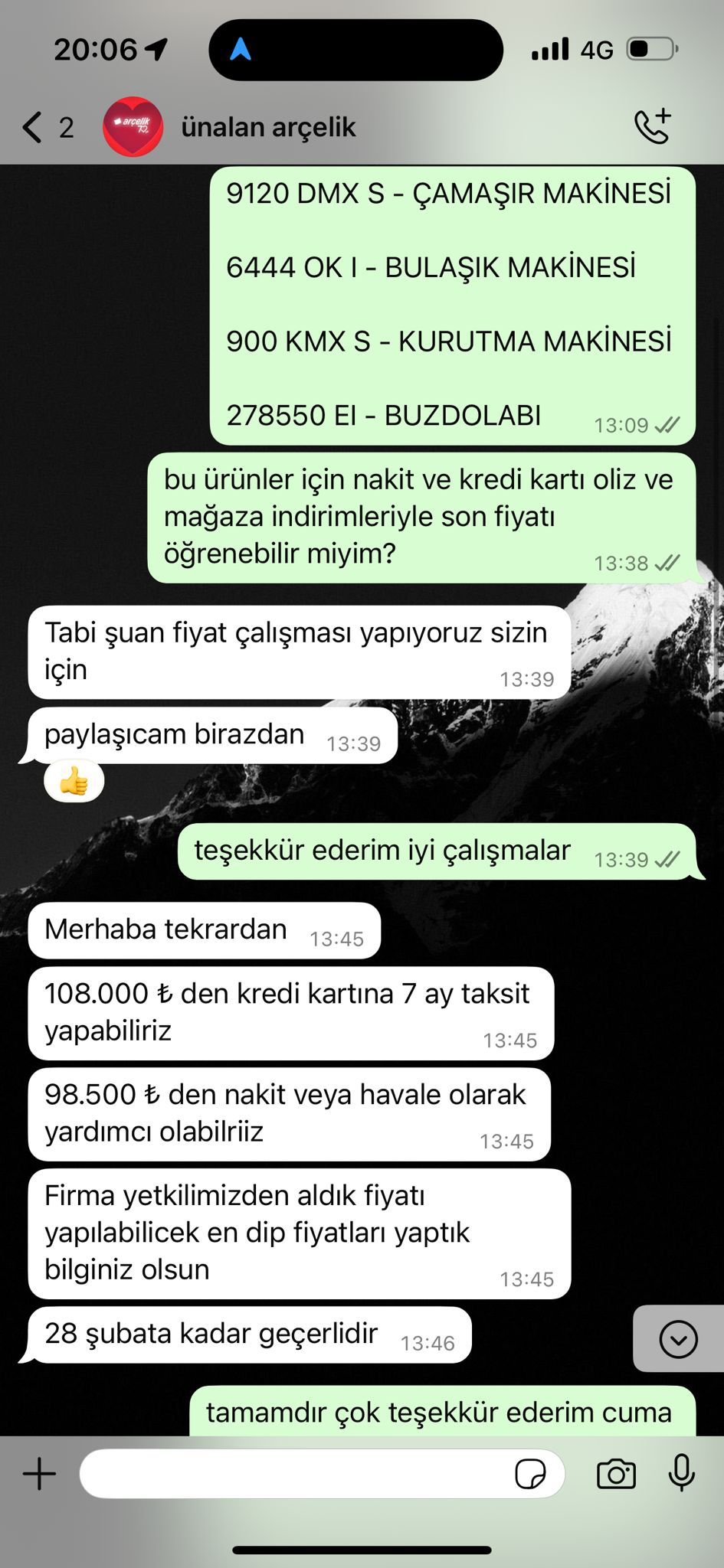Open the camera to send photo
724x1568 pixels.
pos(616,1473)
